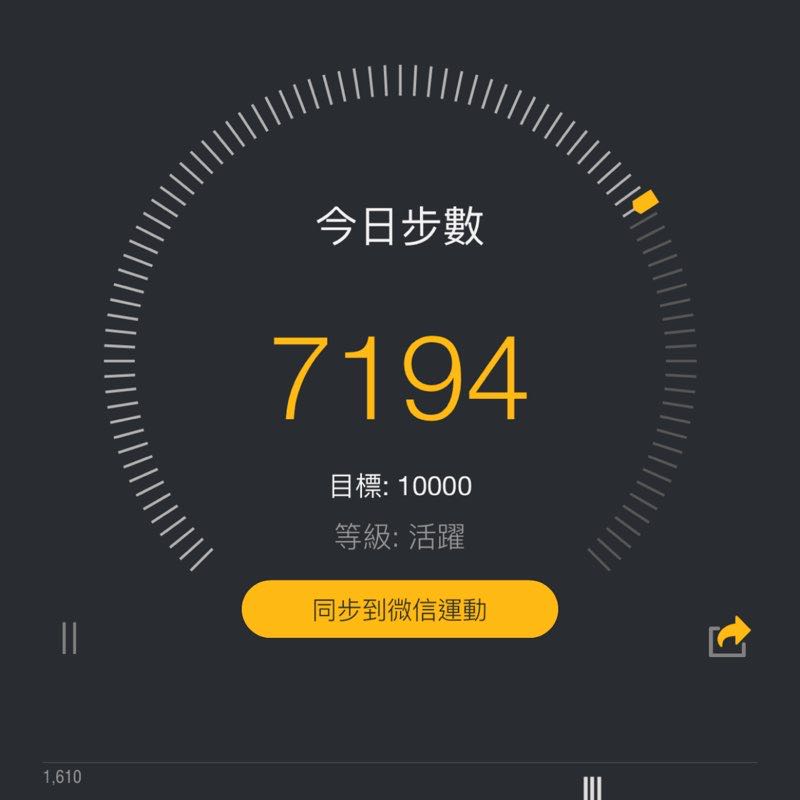Image resolution: width=800 pixels, height=800 pixels.
Task: Tap the 同步到微信運動 button
Action: [x=399, y=609]
